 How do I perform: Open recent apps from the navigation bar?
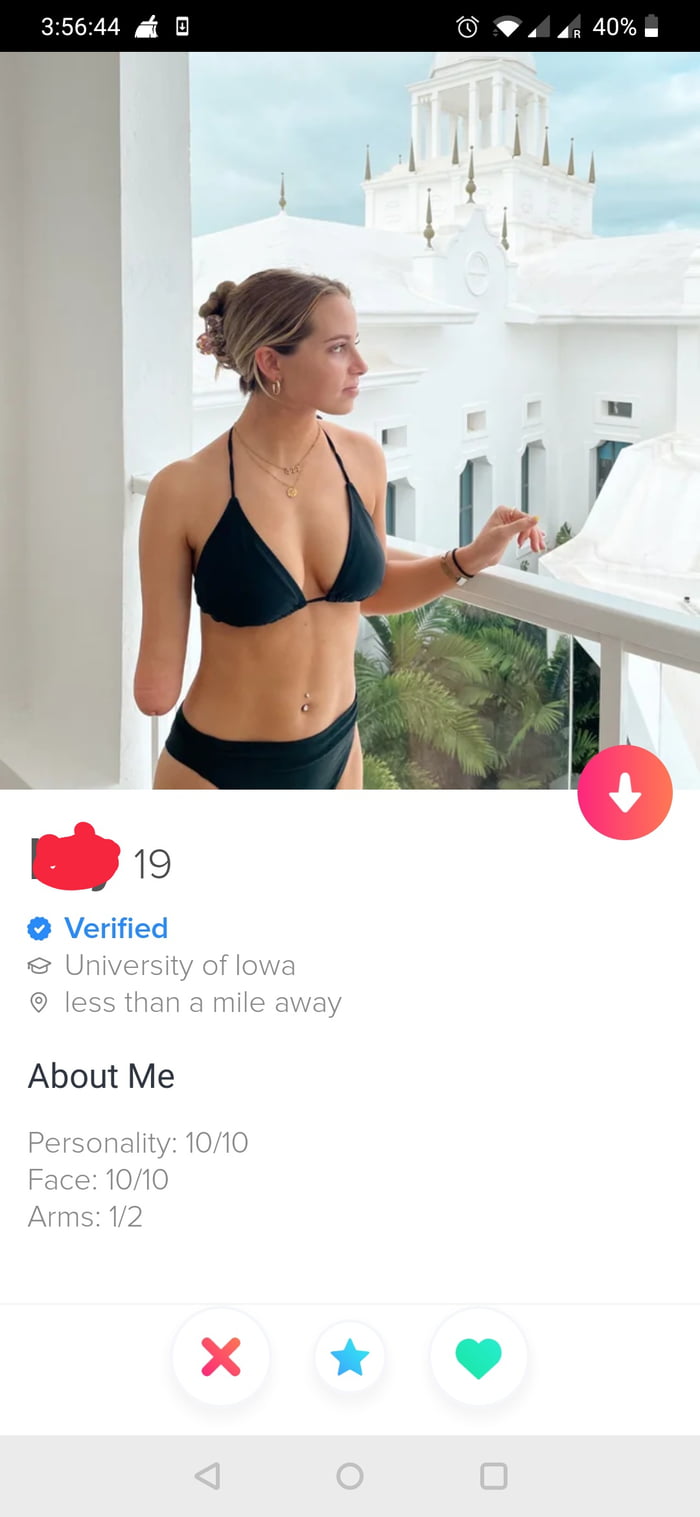(493, 1476)
